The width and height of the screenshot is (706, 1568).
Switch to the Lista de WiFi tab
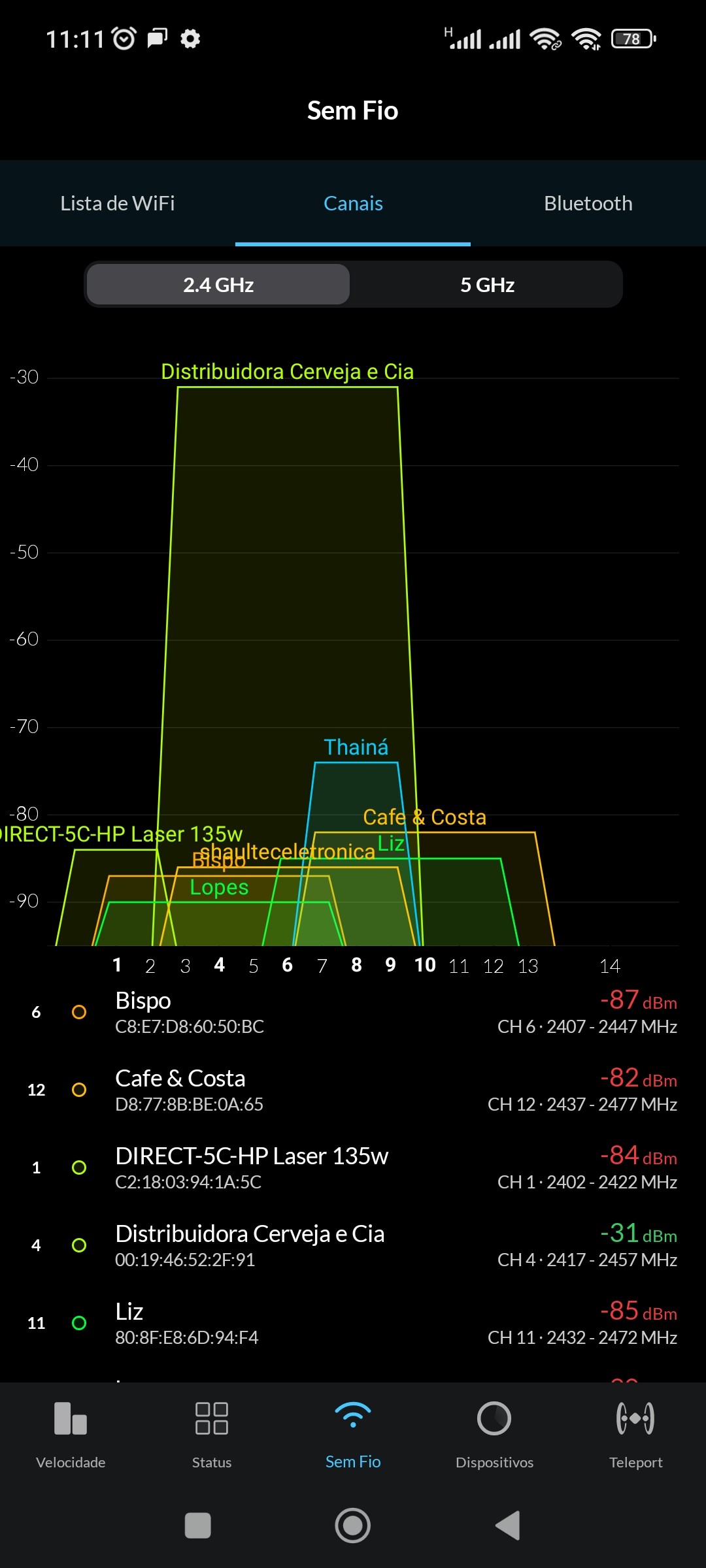coord(118,203)
